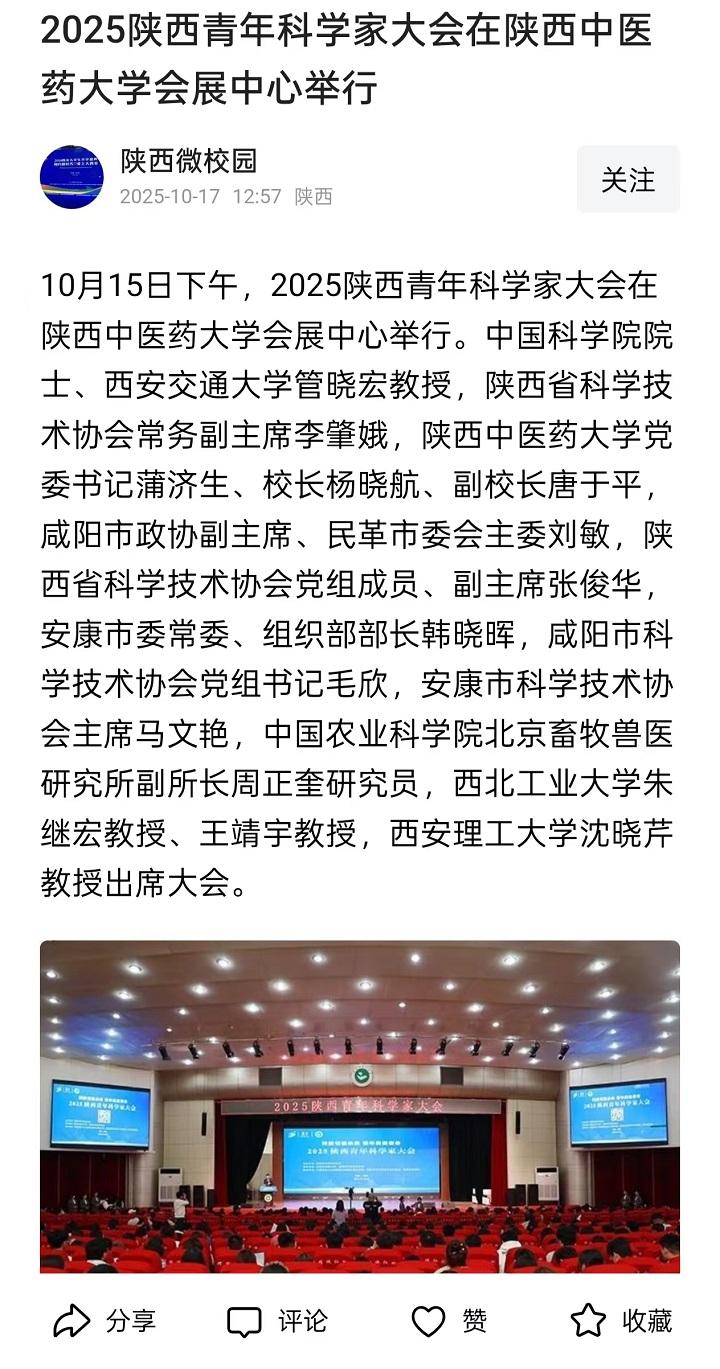
Task: Share this article via 分享
Action: (104, 1321)
